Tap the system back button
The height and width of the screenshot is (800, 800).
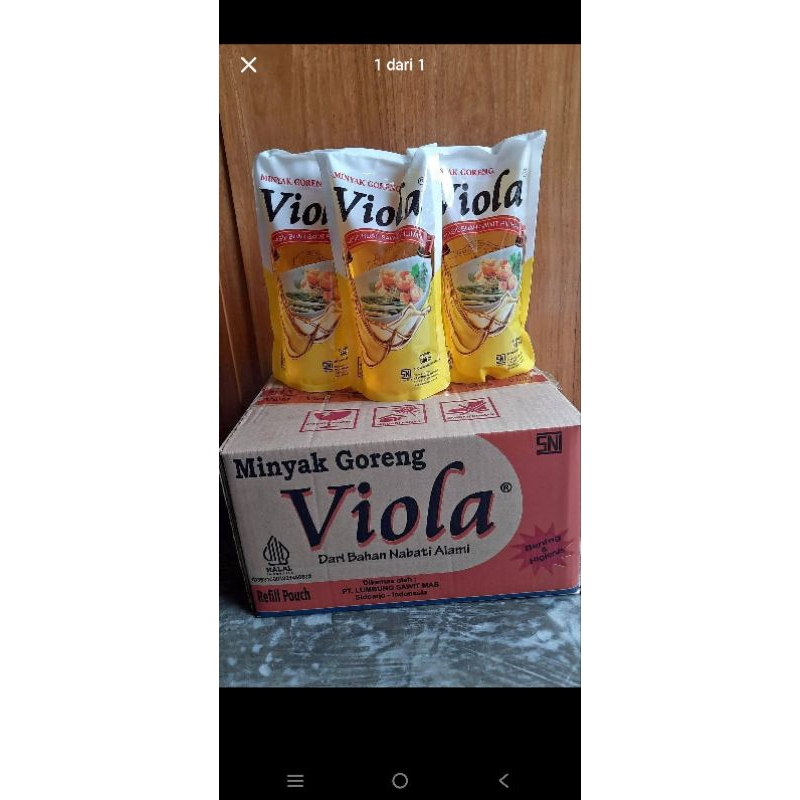(x=504, y=781)
